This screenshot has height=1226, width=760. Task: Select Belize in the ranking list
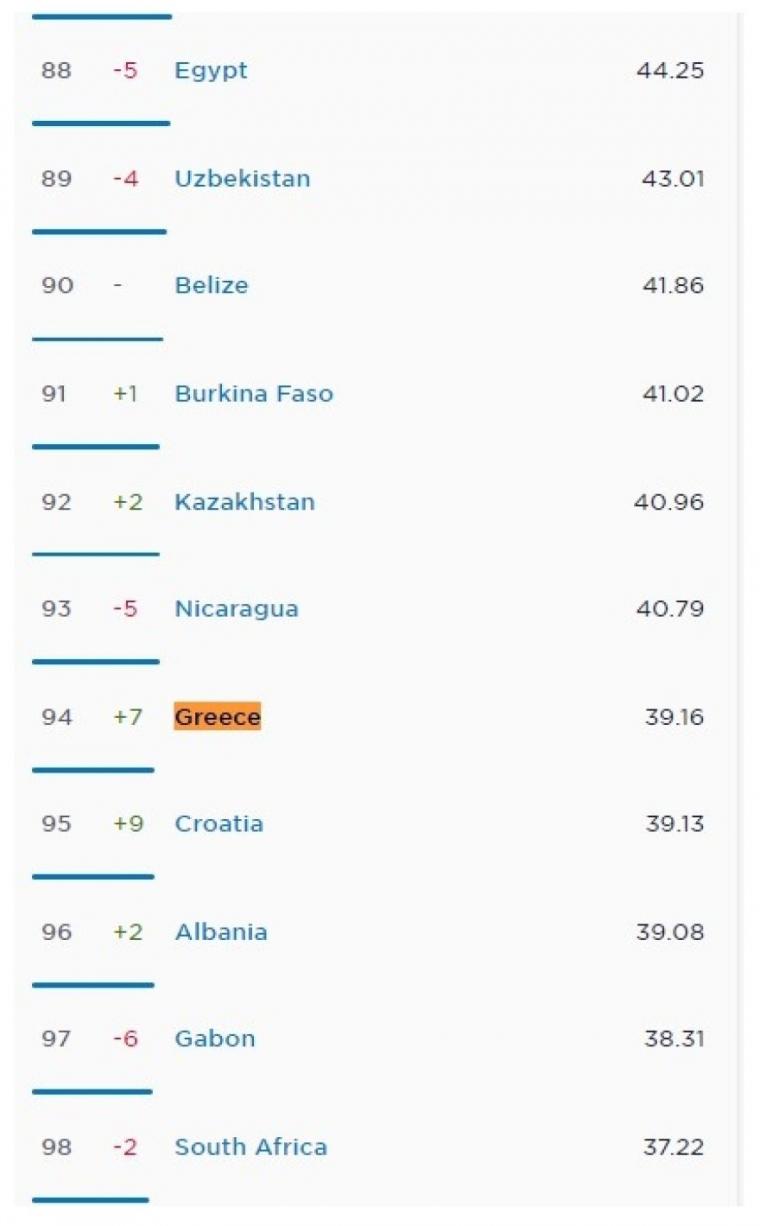click(x=211, y=286)
